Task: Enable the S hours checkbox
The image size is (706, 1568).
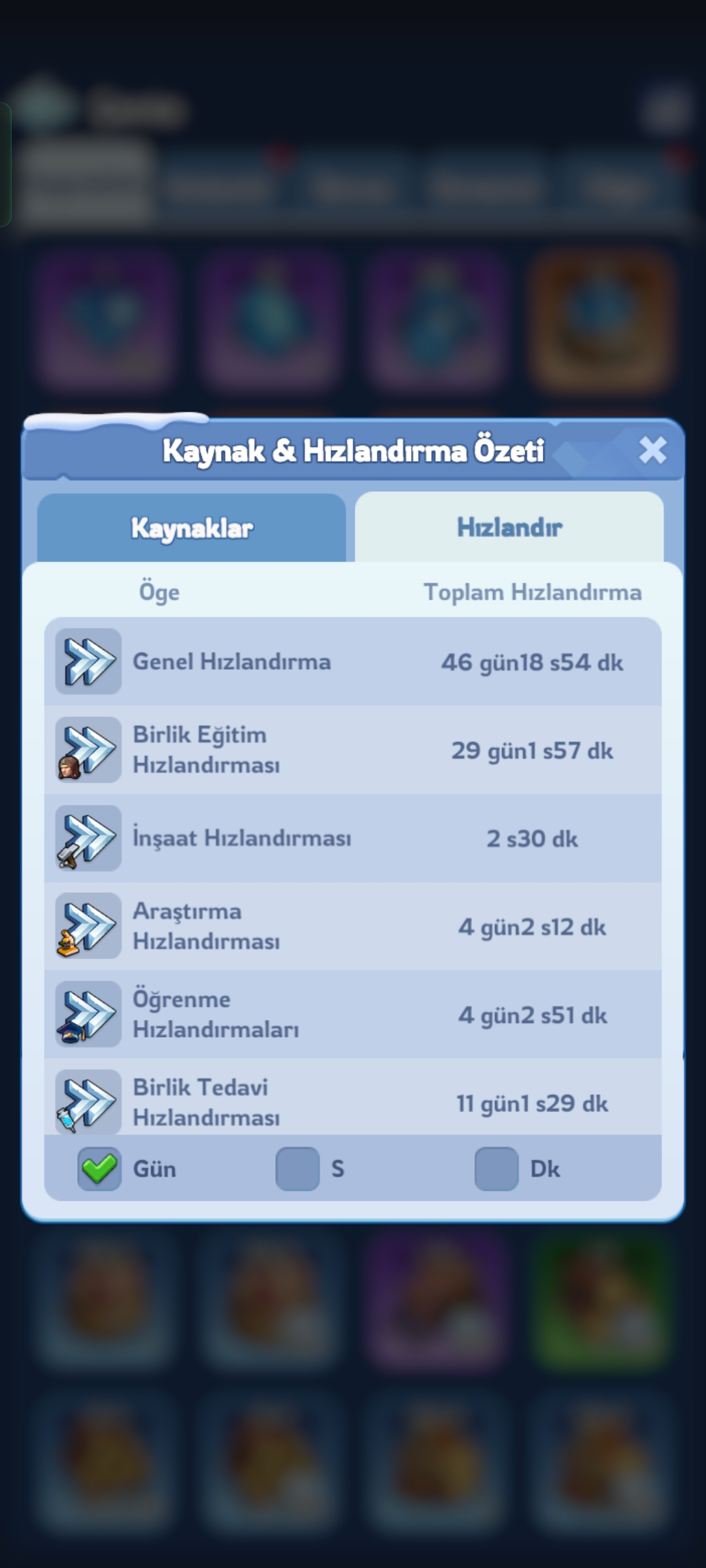Action: pos(297,1168)
